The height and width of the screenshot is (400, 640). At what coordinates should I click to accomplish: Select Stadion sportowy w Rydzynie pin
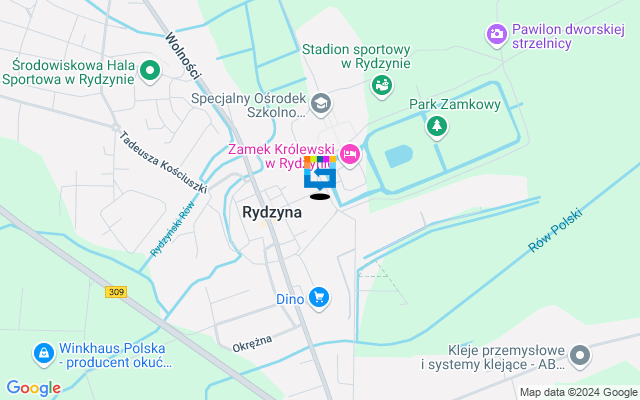pos(381,86)
